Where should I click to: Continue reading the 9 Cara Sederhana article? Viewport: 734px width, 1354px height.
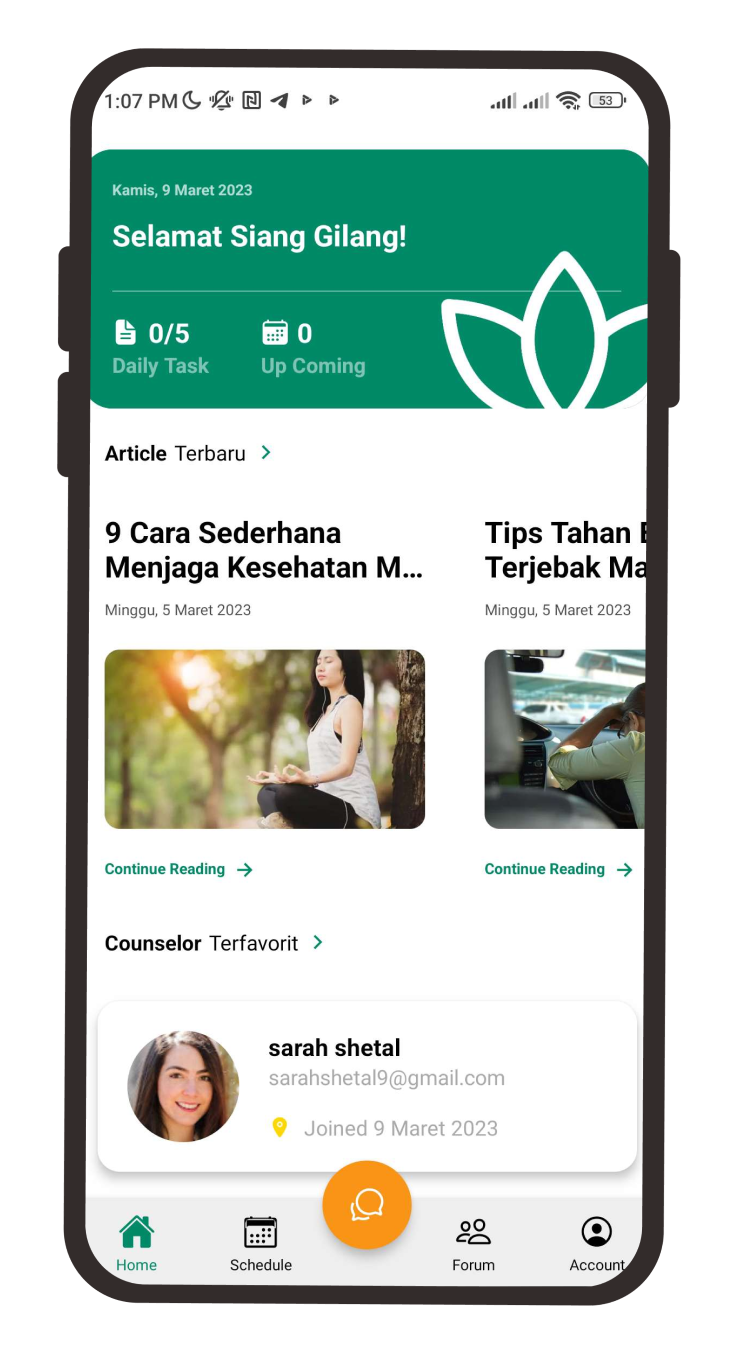[178, 869]
